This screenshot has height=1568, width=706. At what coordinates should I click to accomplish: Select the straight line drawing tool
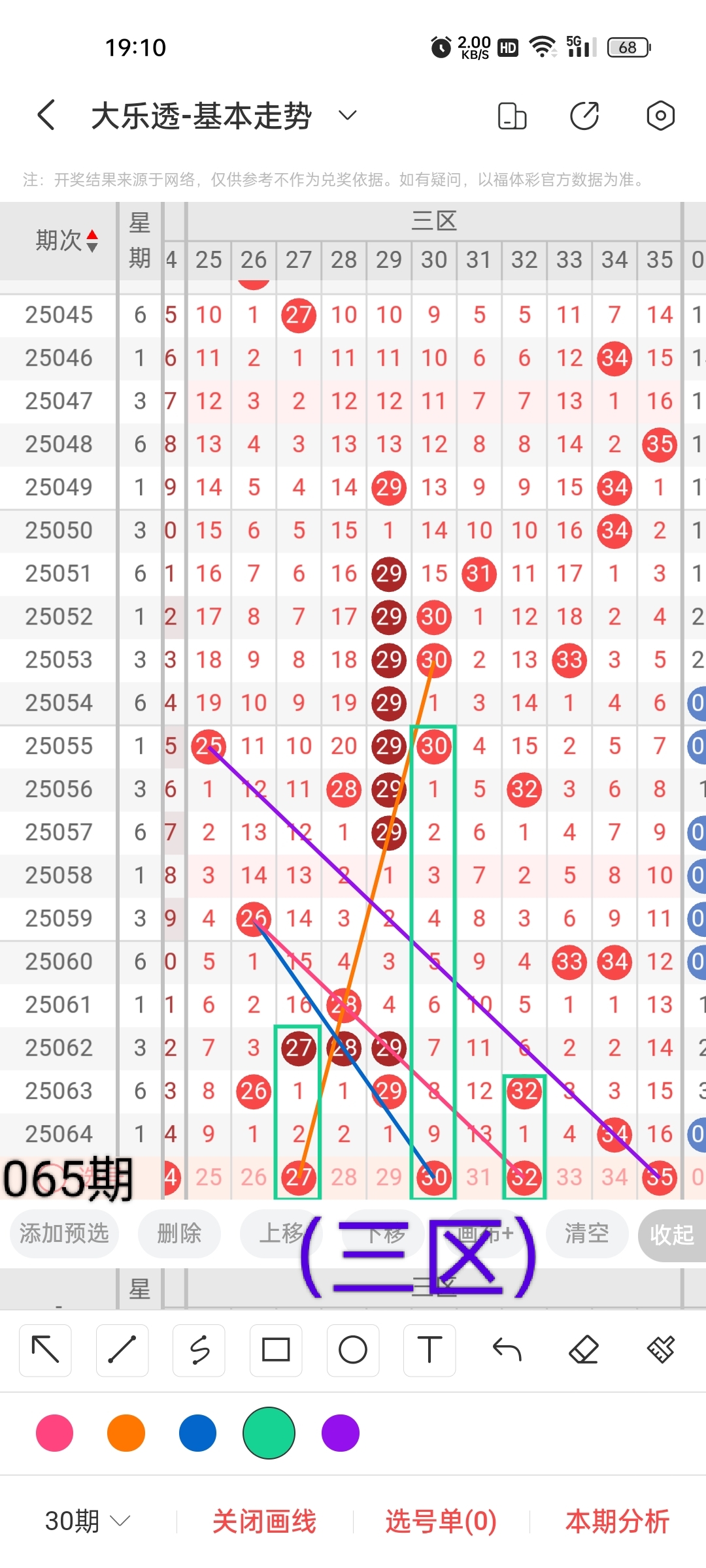(122, 1350)
